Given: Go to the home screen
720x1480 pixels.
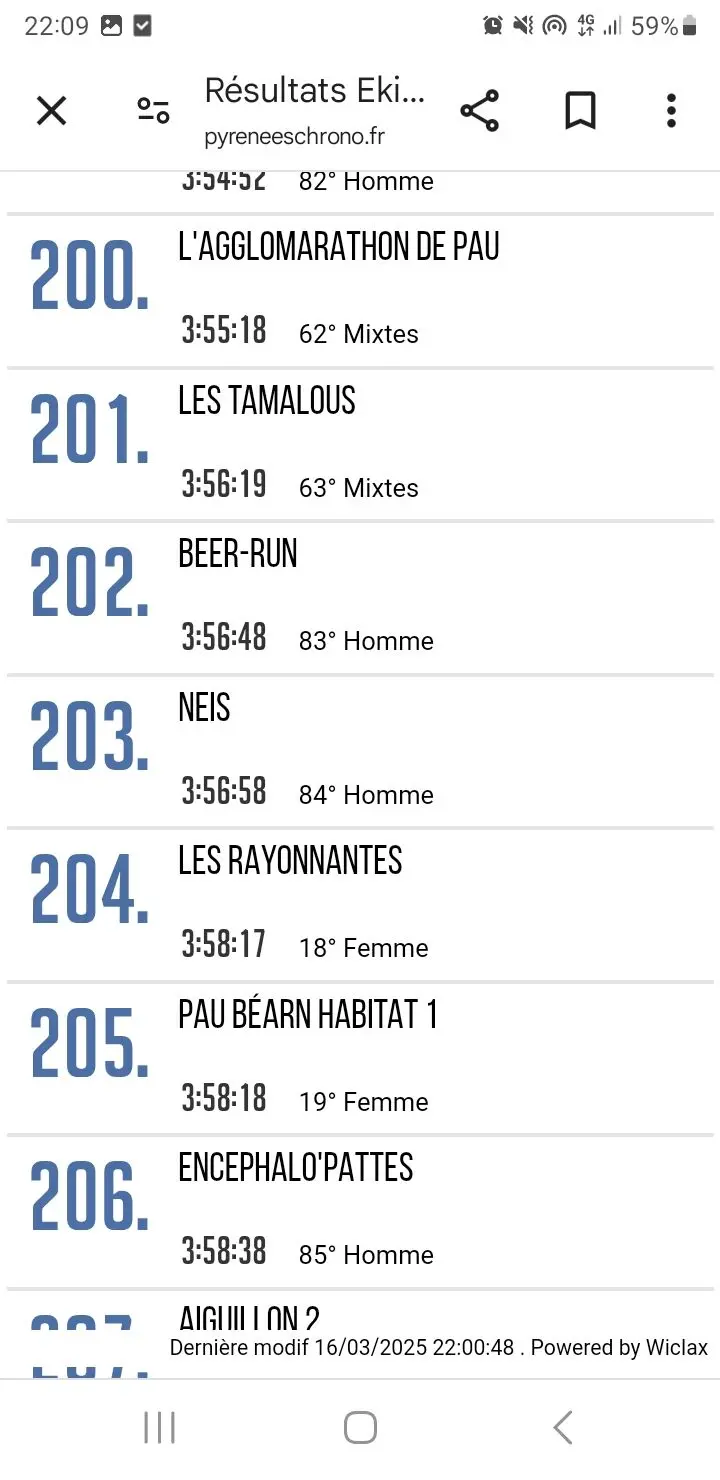Looking at the screenshot, I should [360, 1427].
